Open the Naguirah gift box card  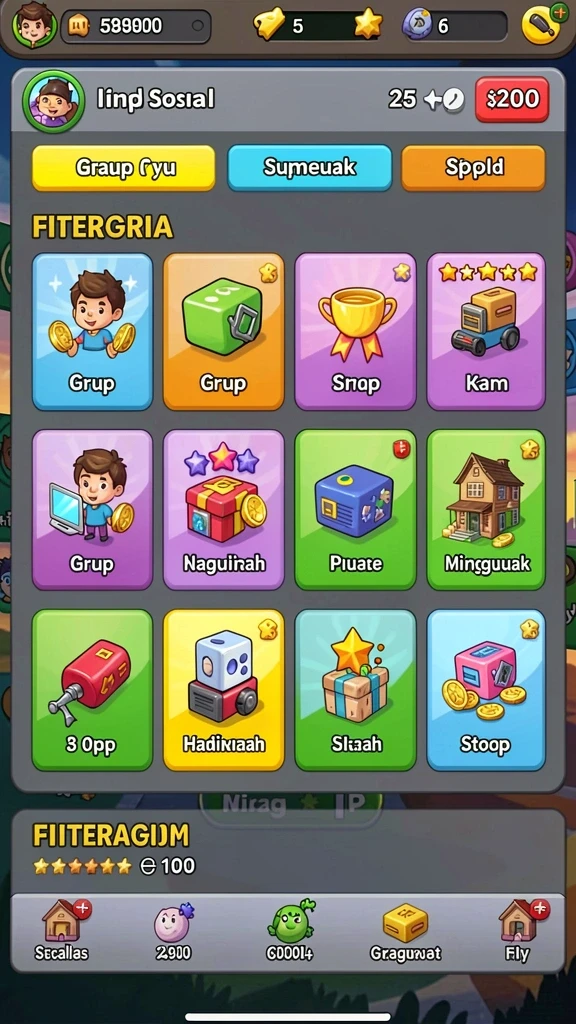(223, 509)
